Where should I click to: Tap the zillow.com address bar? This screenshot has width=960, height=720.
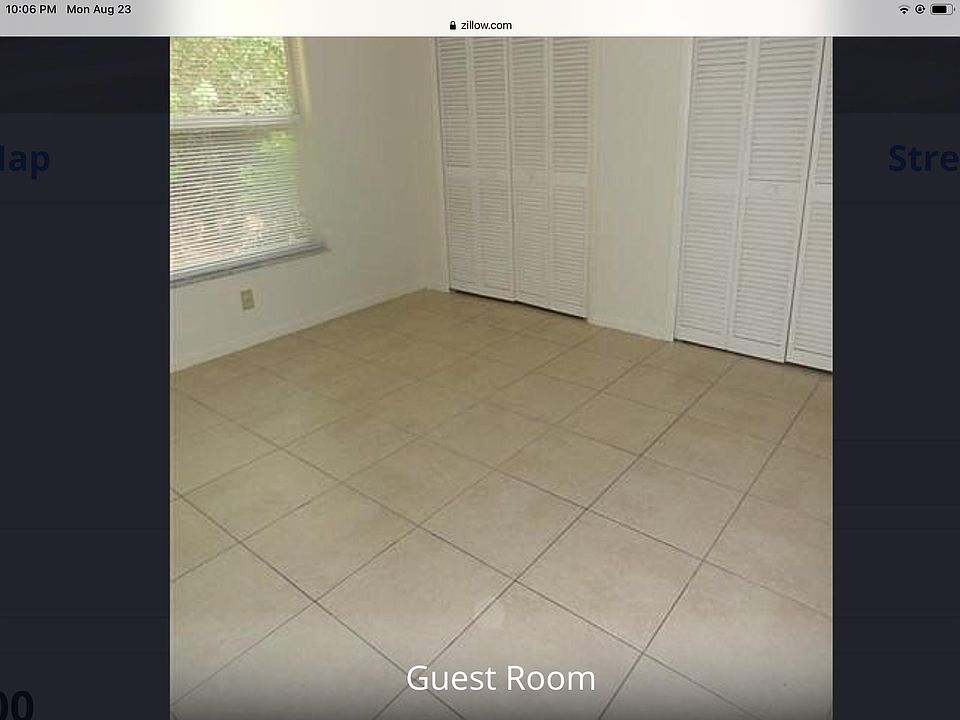481,25
